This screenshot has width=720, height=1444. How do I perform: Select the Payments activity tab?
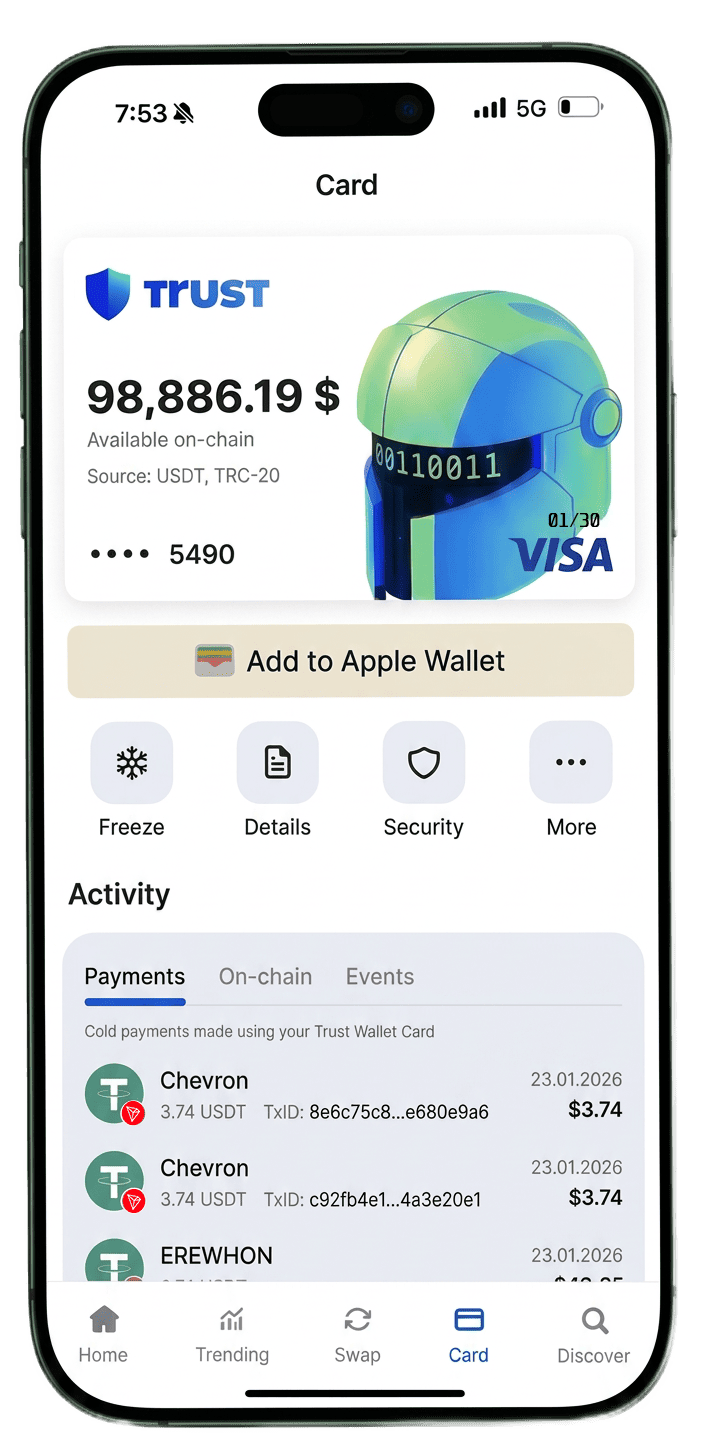(x=135, y=977)
